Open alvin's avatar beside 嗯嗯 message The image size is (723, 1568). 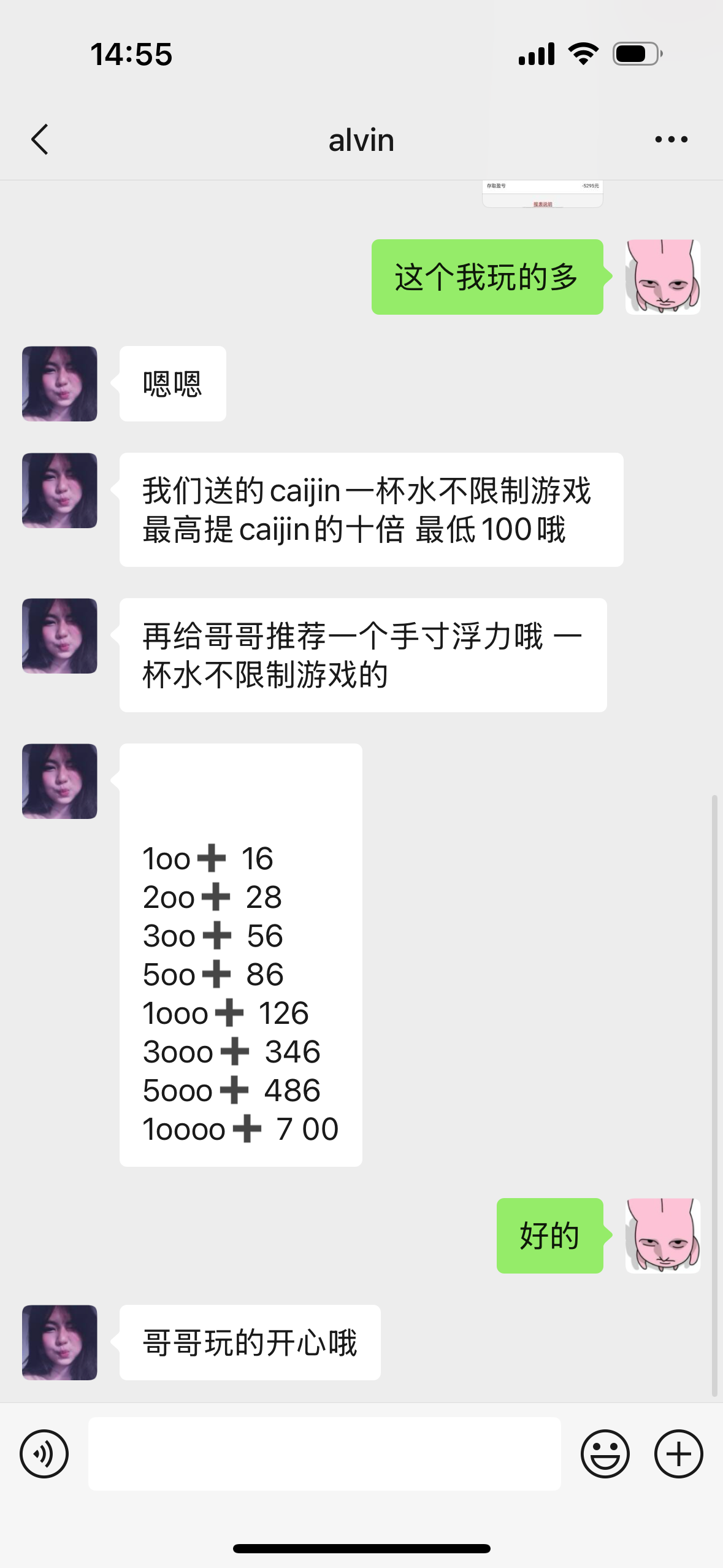pos(59,384)
